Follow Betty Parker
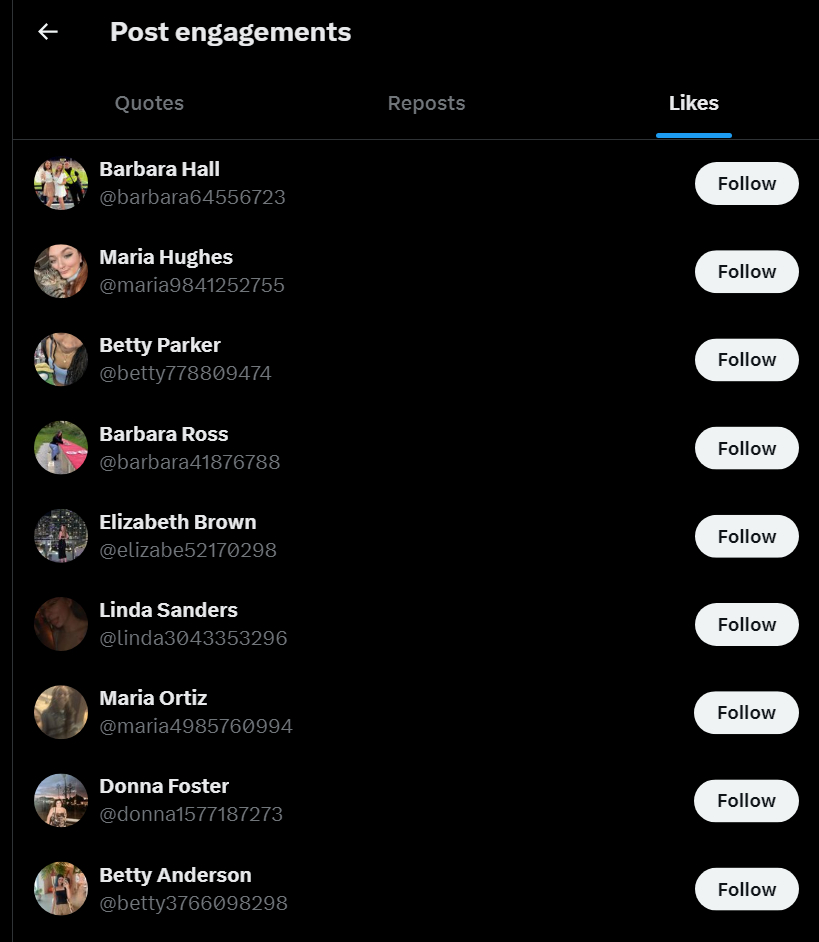Screen dimensions: 819x942 pos(746,360)
